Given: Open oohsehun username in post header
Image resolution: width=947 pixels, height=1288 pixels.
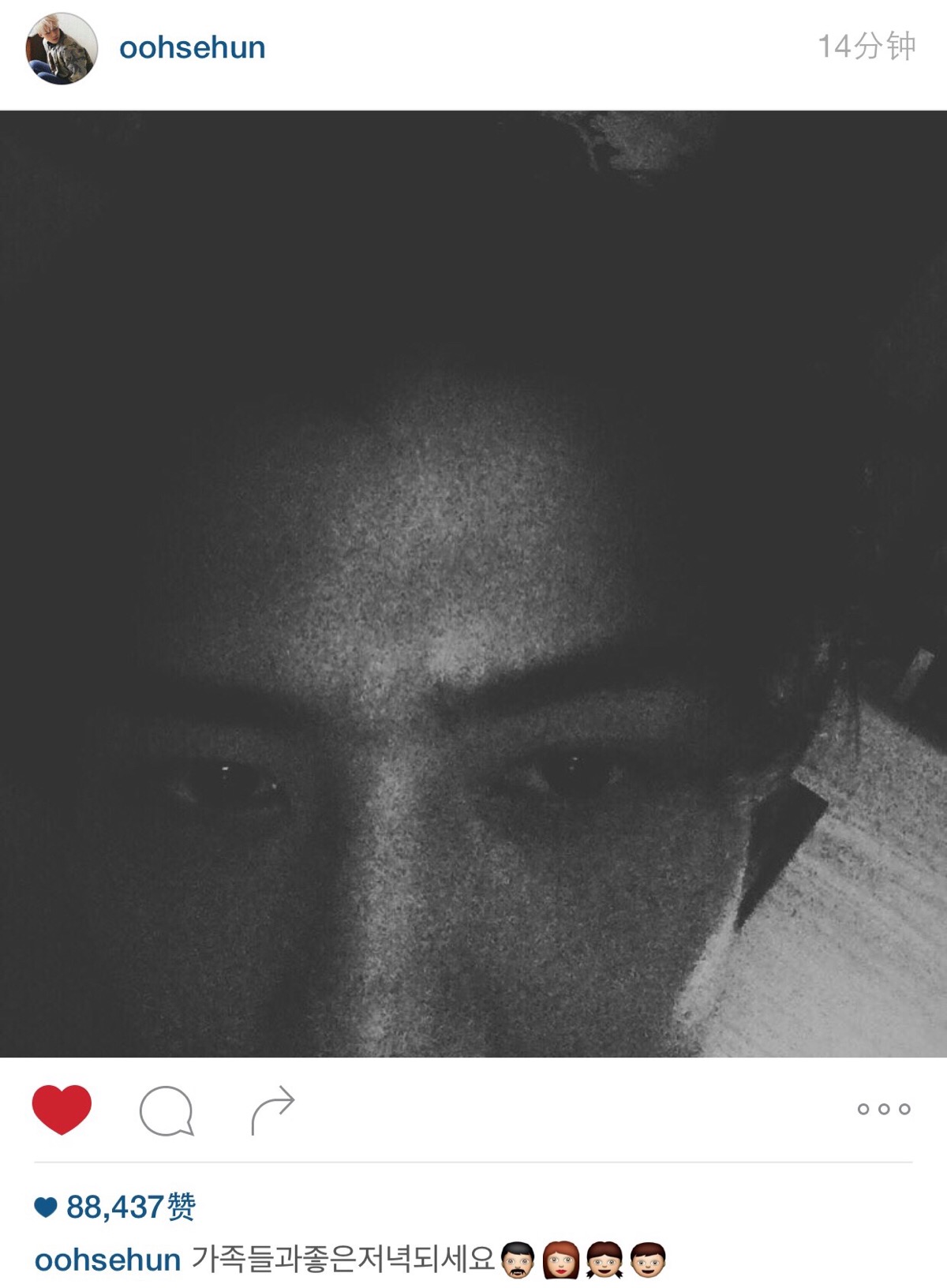Looking at the screenshot, I should (192, 48).
